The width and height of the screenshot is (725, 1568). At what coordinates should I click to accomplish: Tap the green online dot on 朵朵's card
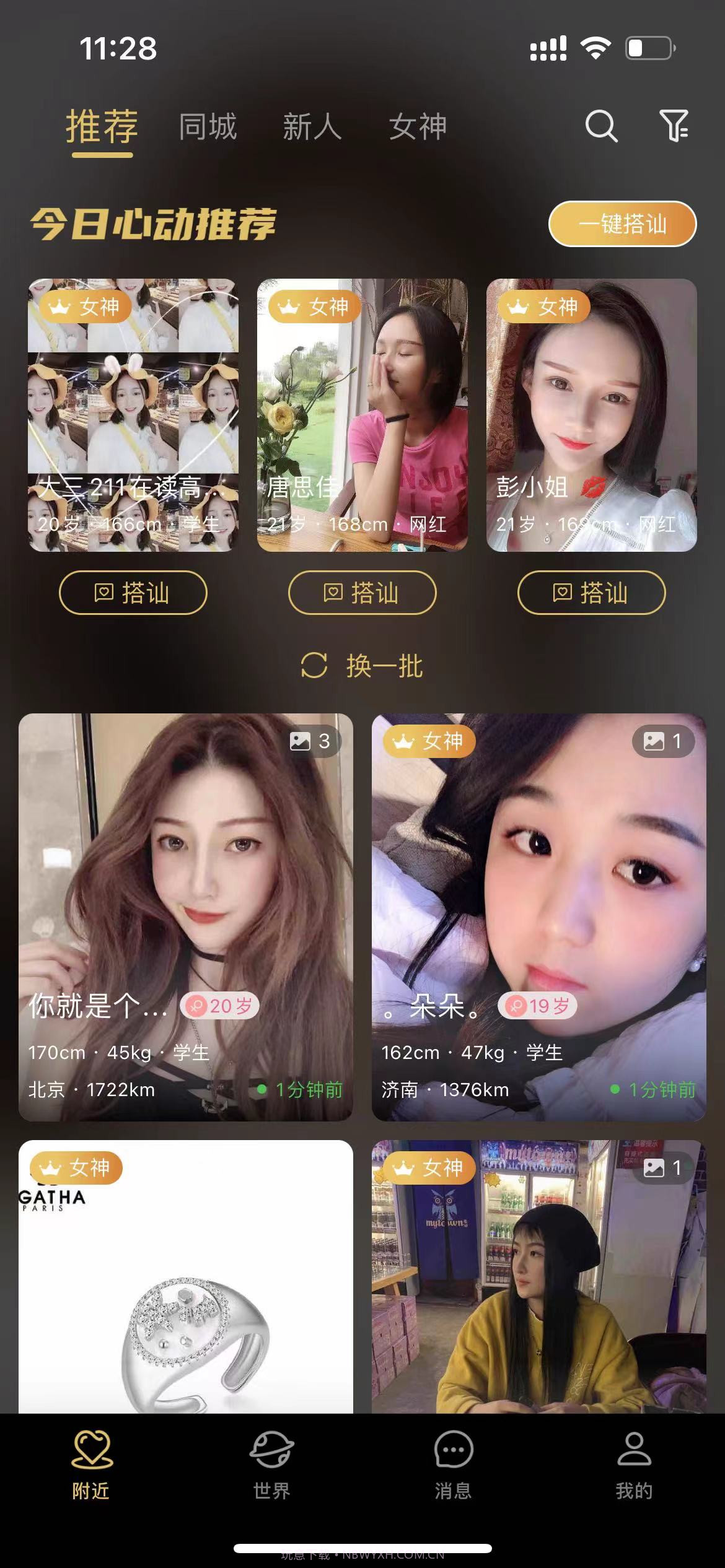coord(615,1090)
